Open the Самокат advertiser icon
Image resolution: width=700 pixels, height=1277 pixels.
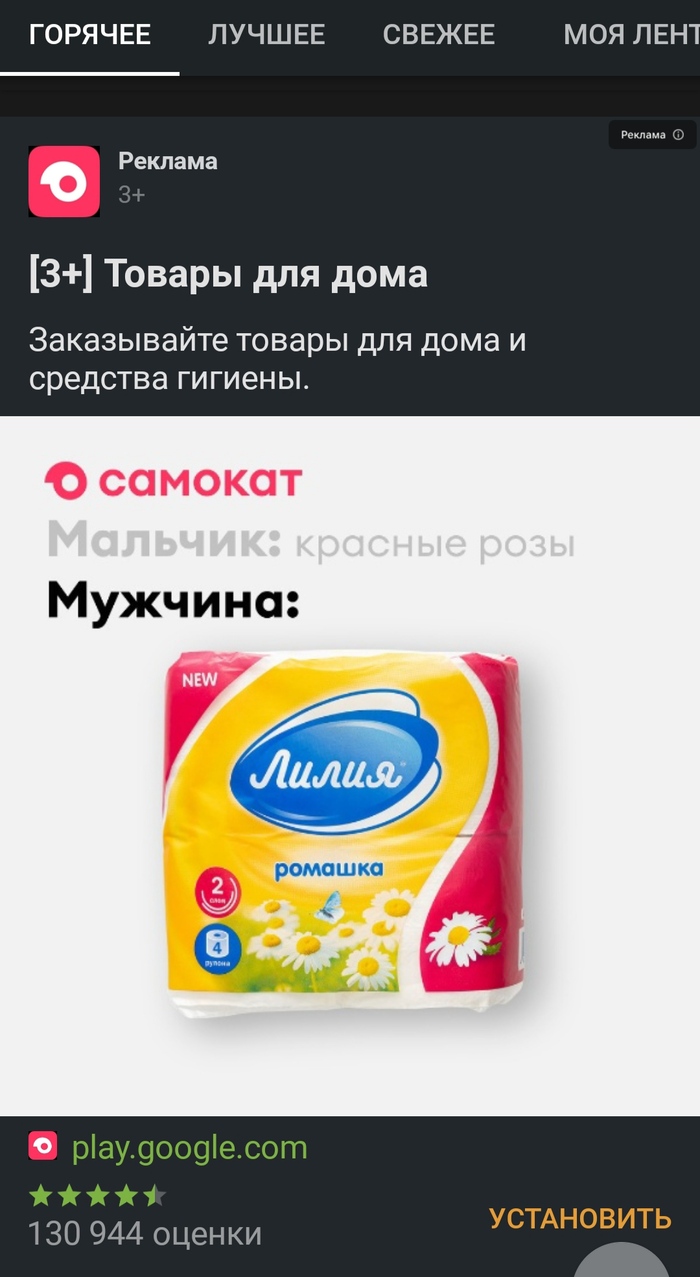[x=64, y=182]
